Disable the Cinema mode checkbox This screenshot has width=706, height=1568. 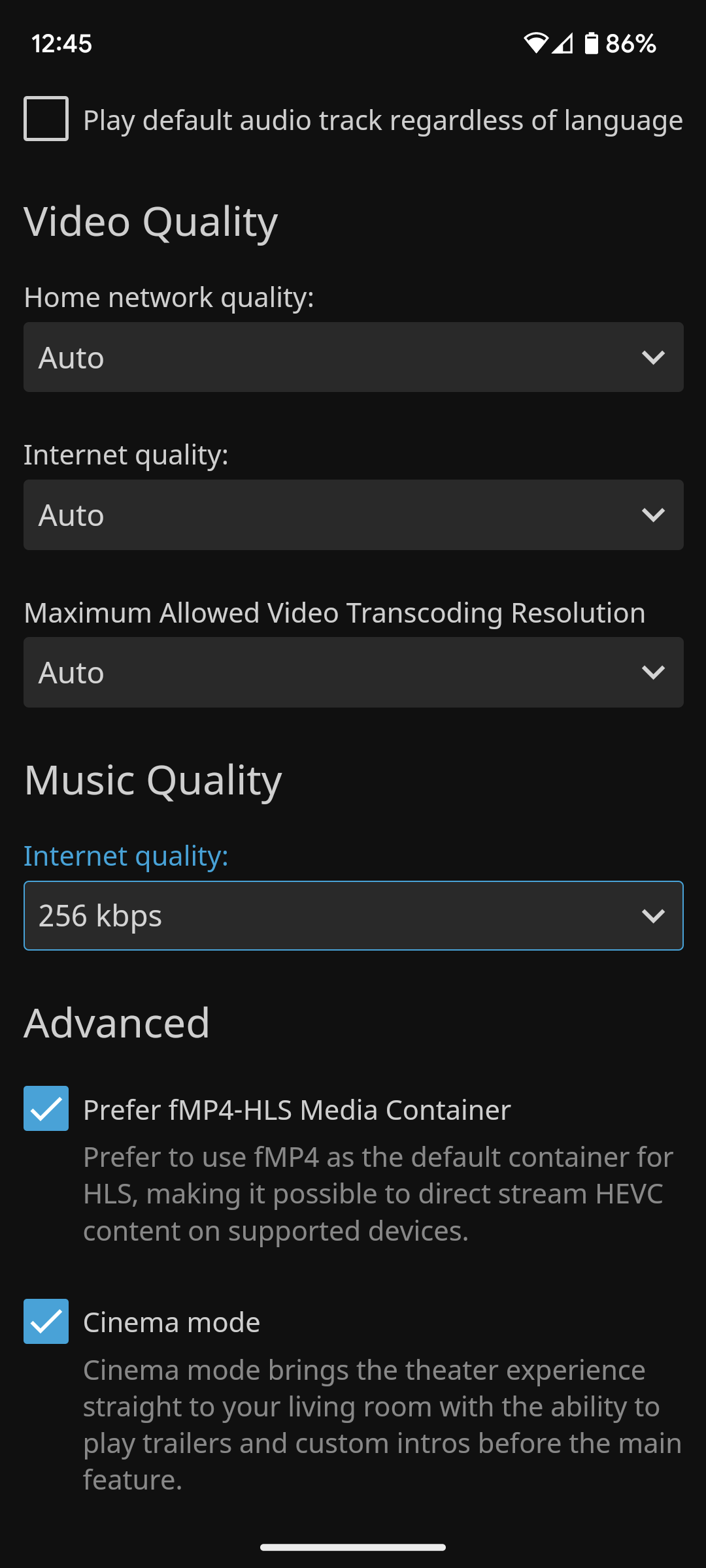(x=46, y=1322)
